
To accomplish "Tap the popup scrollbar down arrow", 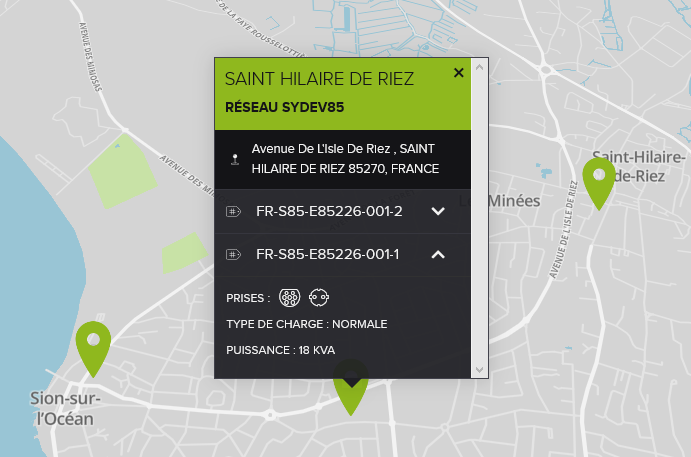I will click(480, 369).
